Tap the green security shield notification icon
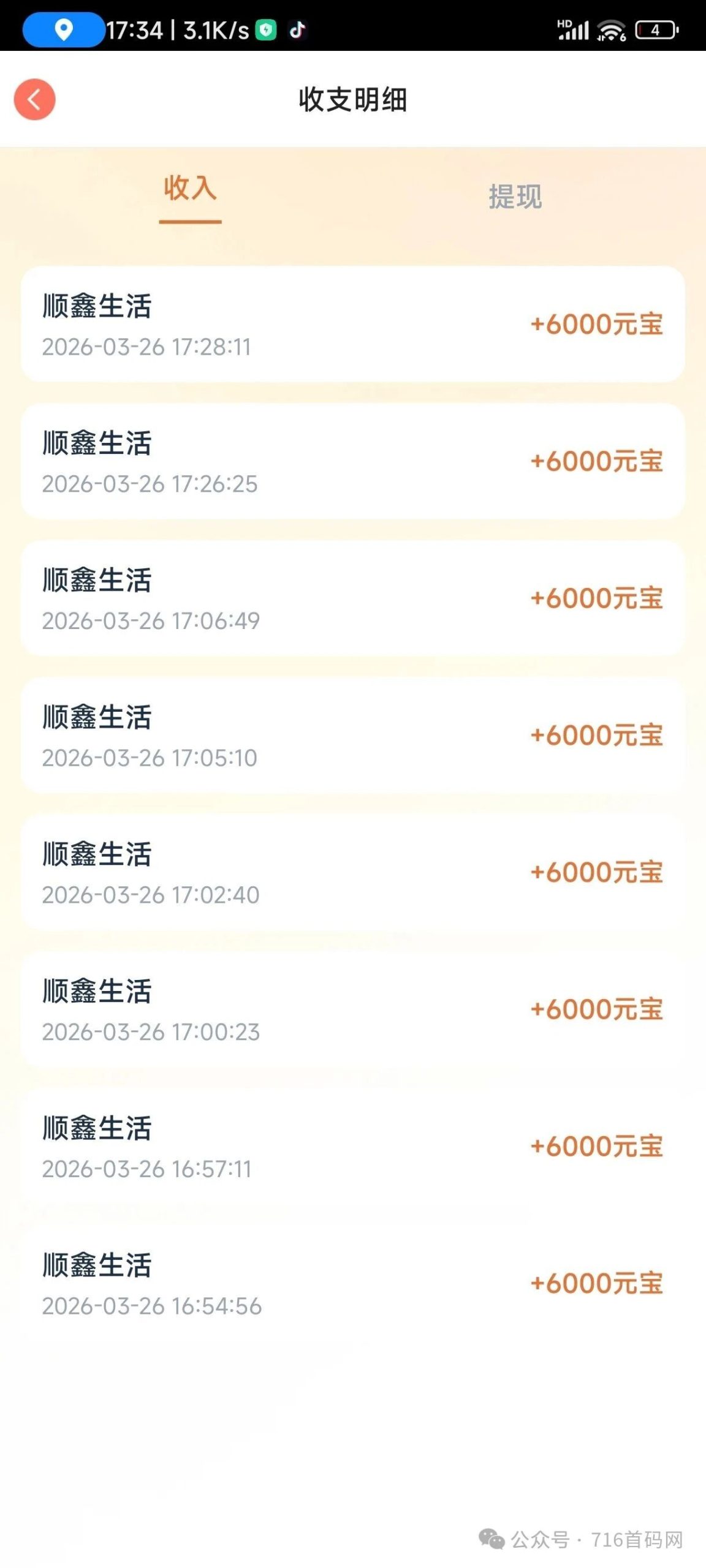The image size is (706, 1568). [x=265, y=29]
